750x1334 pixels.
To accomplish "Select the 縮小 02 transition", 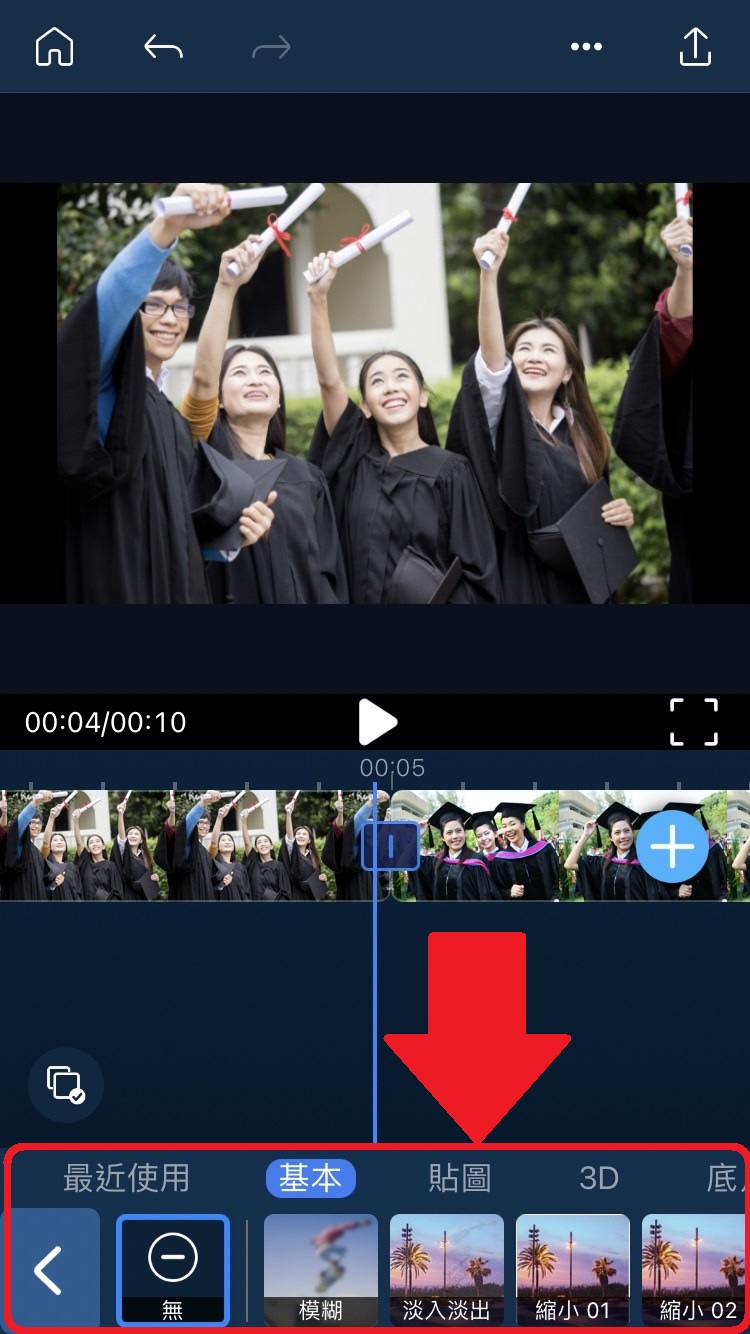I will click(696, 1270).
